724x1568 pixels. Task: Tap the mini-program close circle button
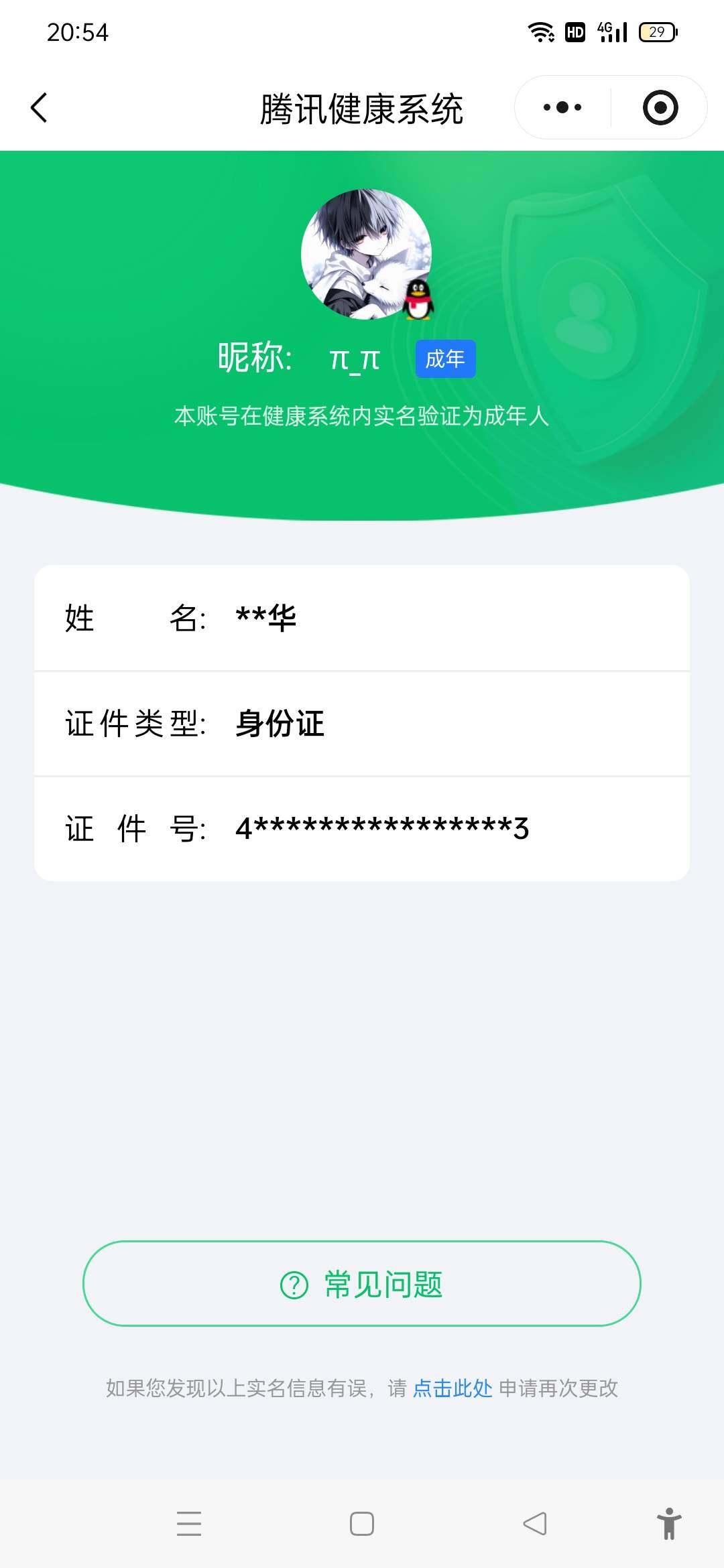tap(658, 107)
